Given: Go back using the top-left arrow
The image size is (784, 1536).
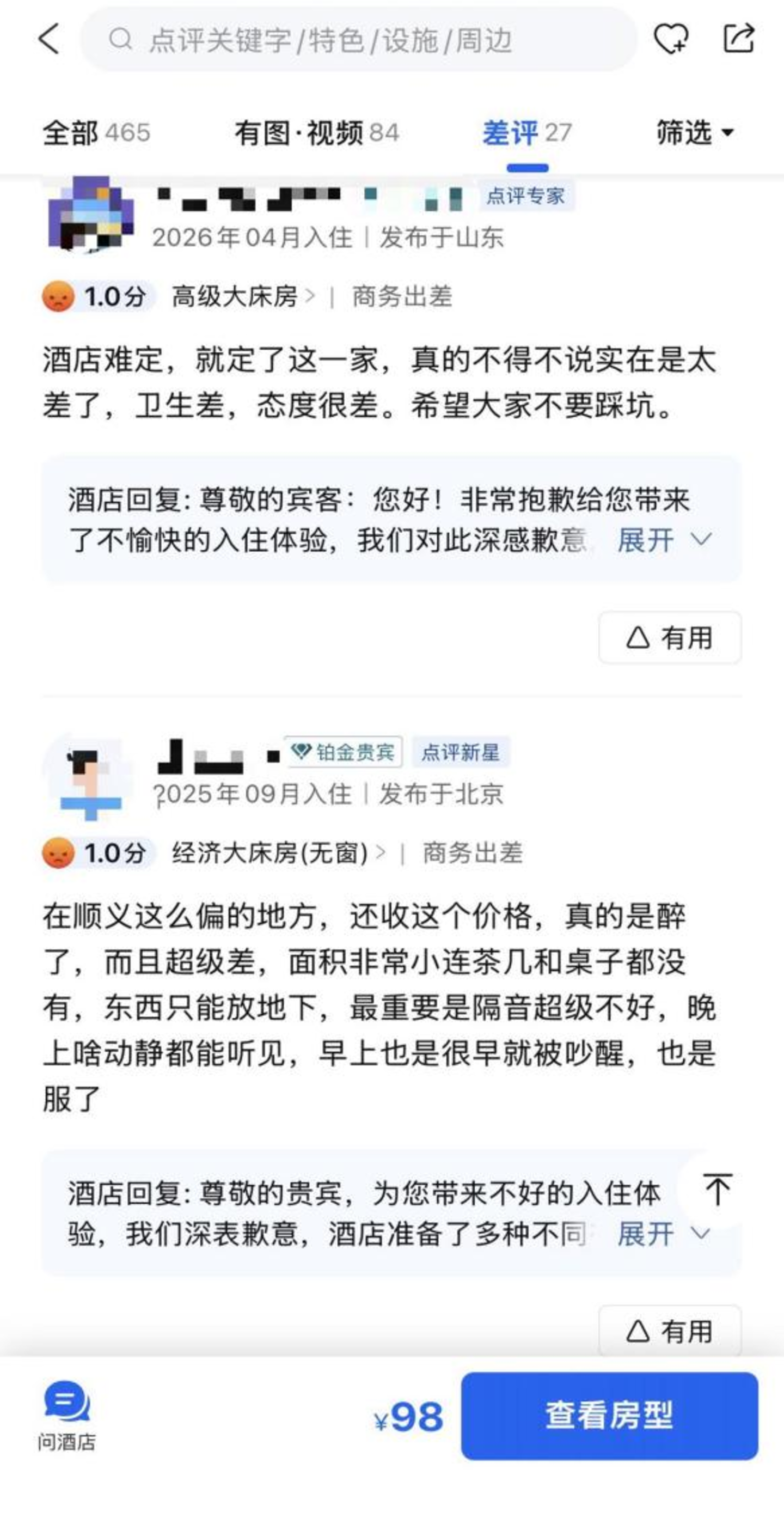Looking at the screenshot, I should coord(49,39).
